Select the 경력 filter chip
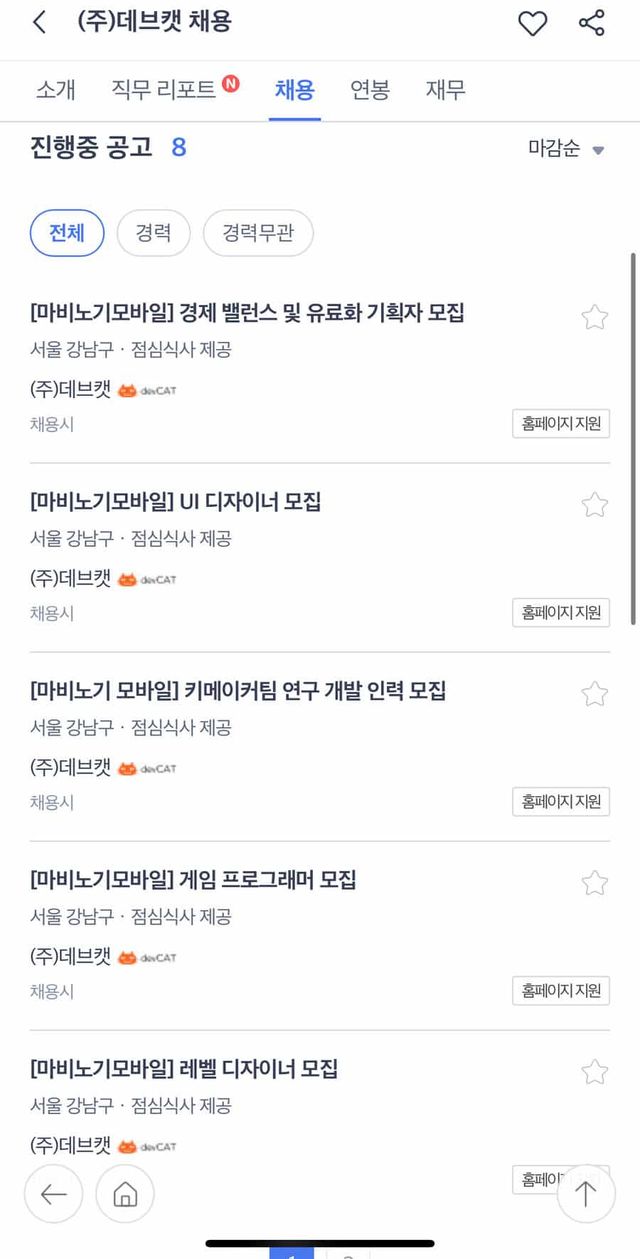Image resolution: width=640 pixels, height=1259 pixels. (152, 233)
